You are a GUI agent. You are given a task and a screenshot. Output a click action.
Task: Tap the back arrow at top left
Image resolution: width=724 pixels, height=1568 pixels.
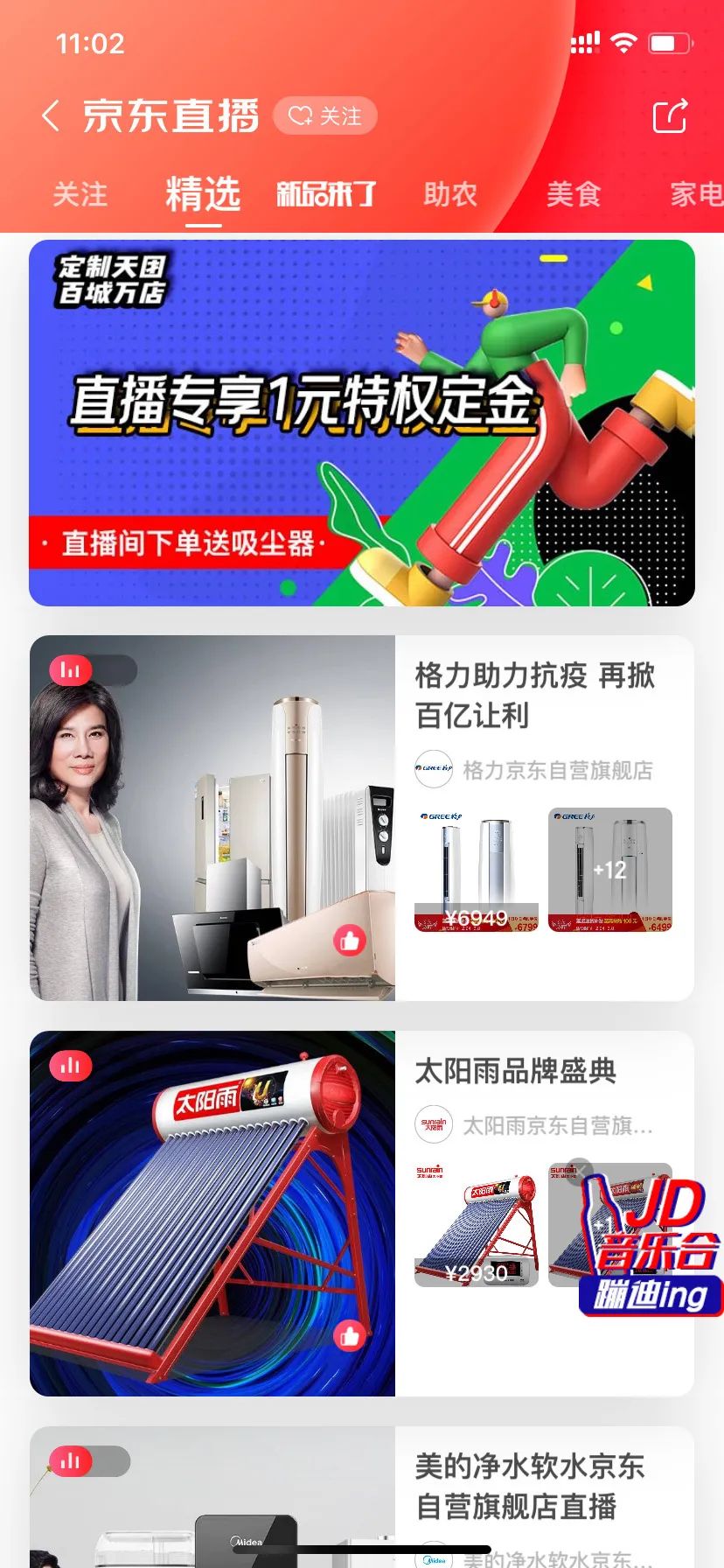(x=50, y=115)
